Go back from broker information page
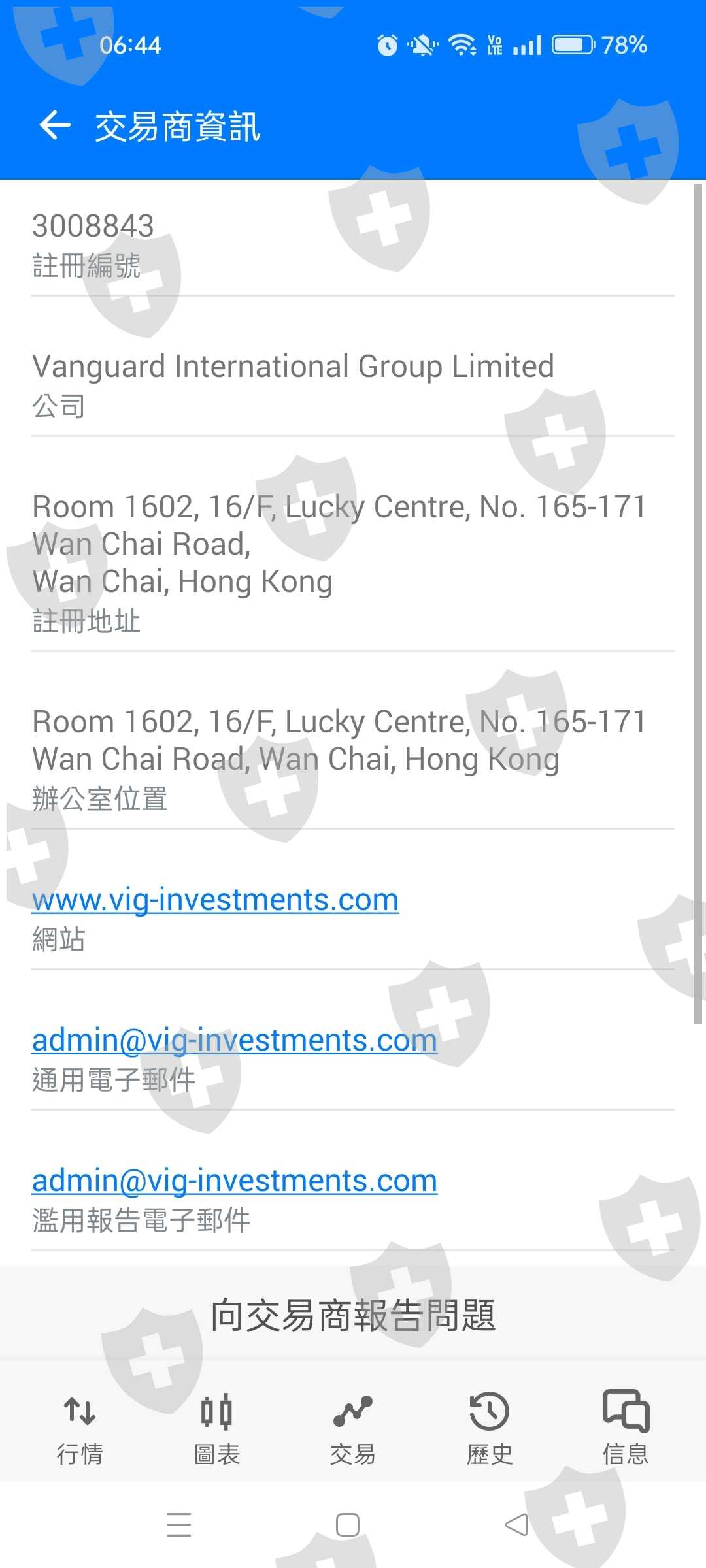This screenshot has height=1568, width=706. [55, 125]
